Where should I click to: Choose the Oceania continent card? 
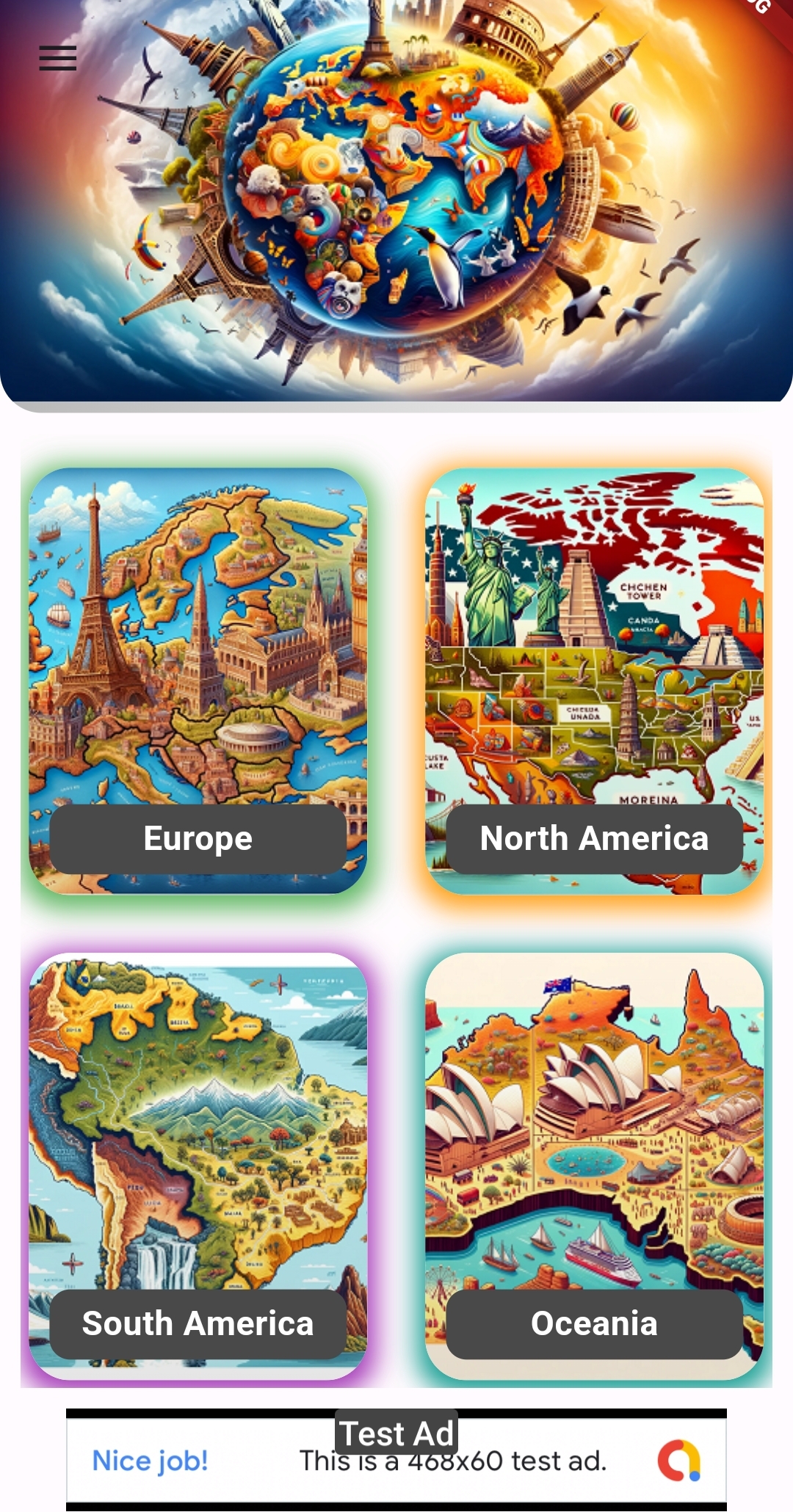[x=594, y=1165]
